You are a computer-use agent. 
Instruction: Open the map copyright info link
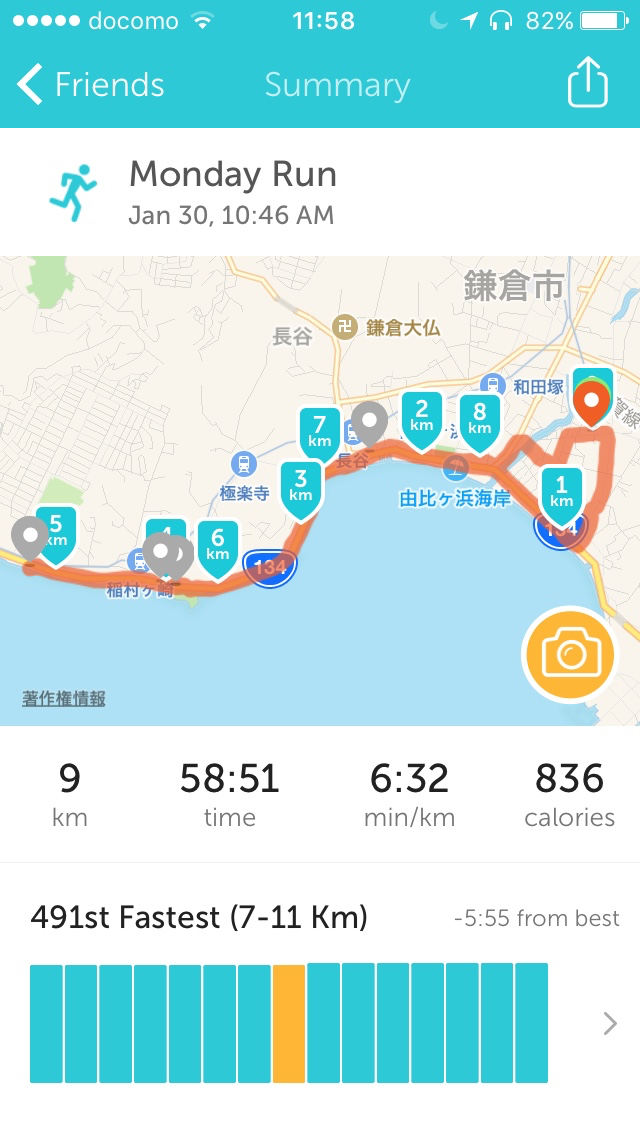[x=64, y=699]
